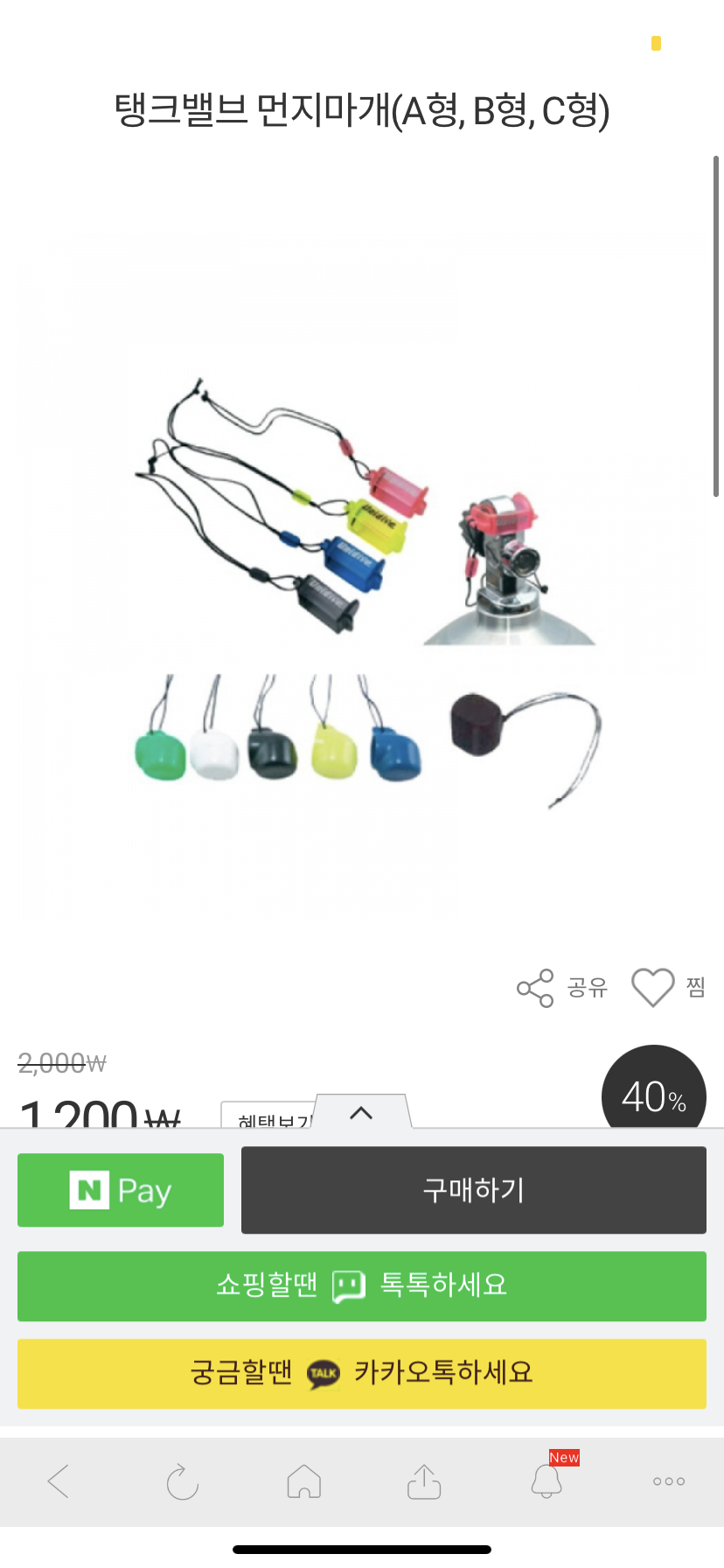Pay with Naver Pay button
The image size is (724, 1568).
point(121,1190)
